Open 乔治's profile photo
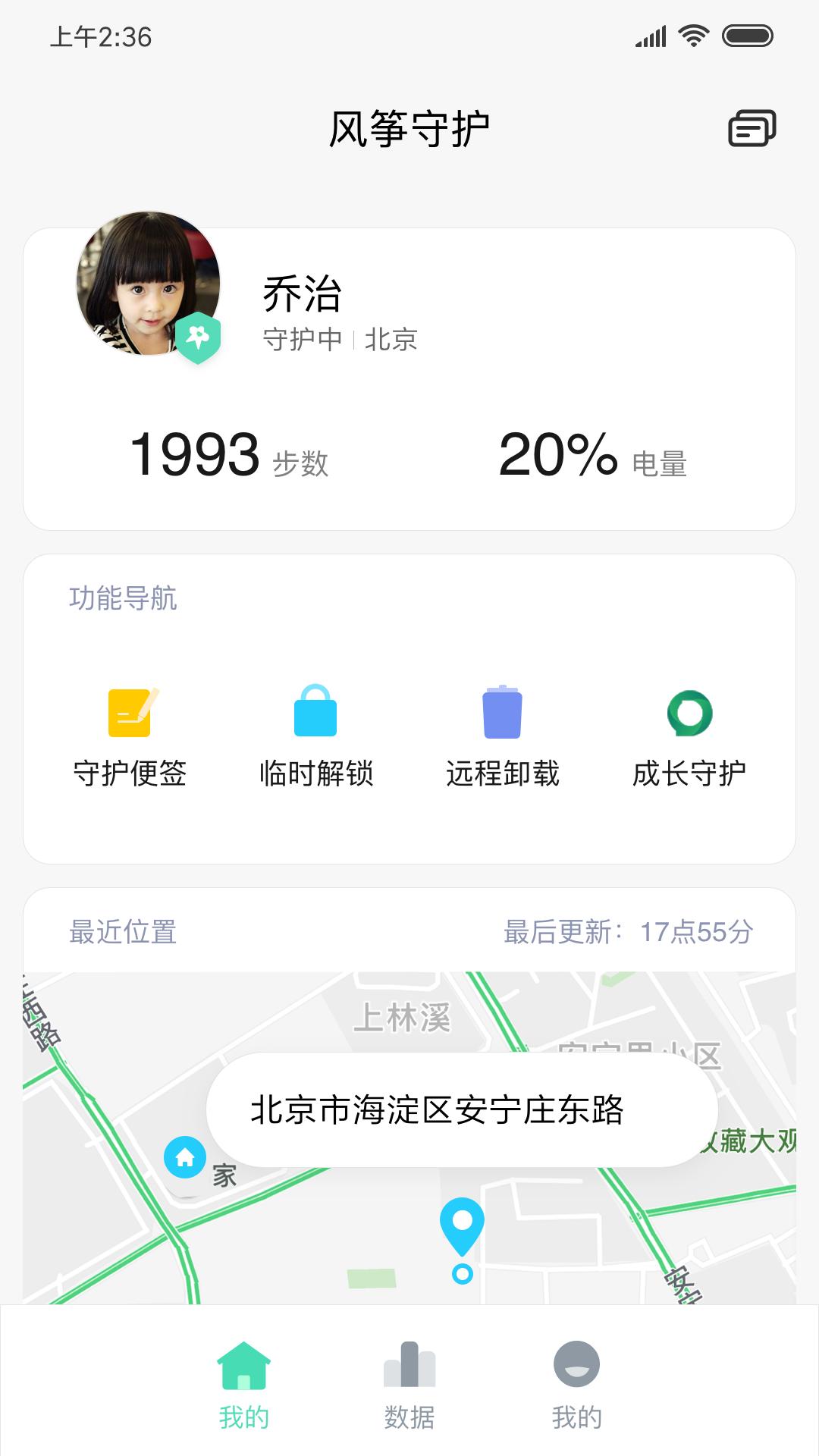Image resolution: width=819 pixels, height=1456 pixels. click(149, 284)
